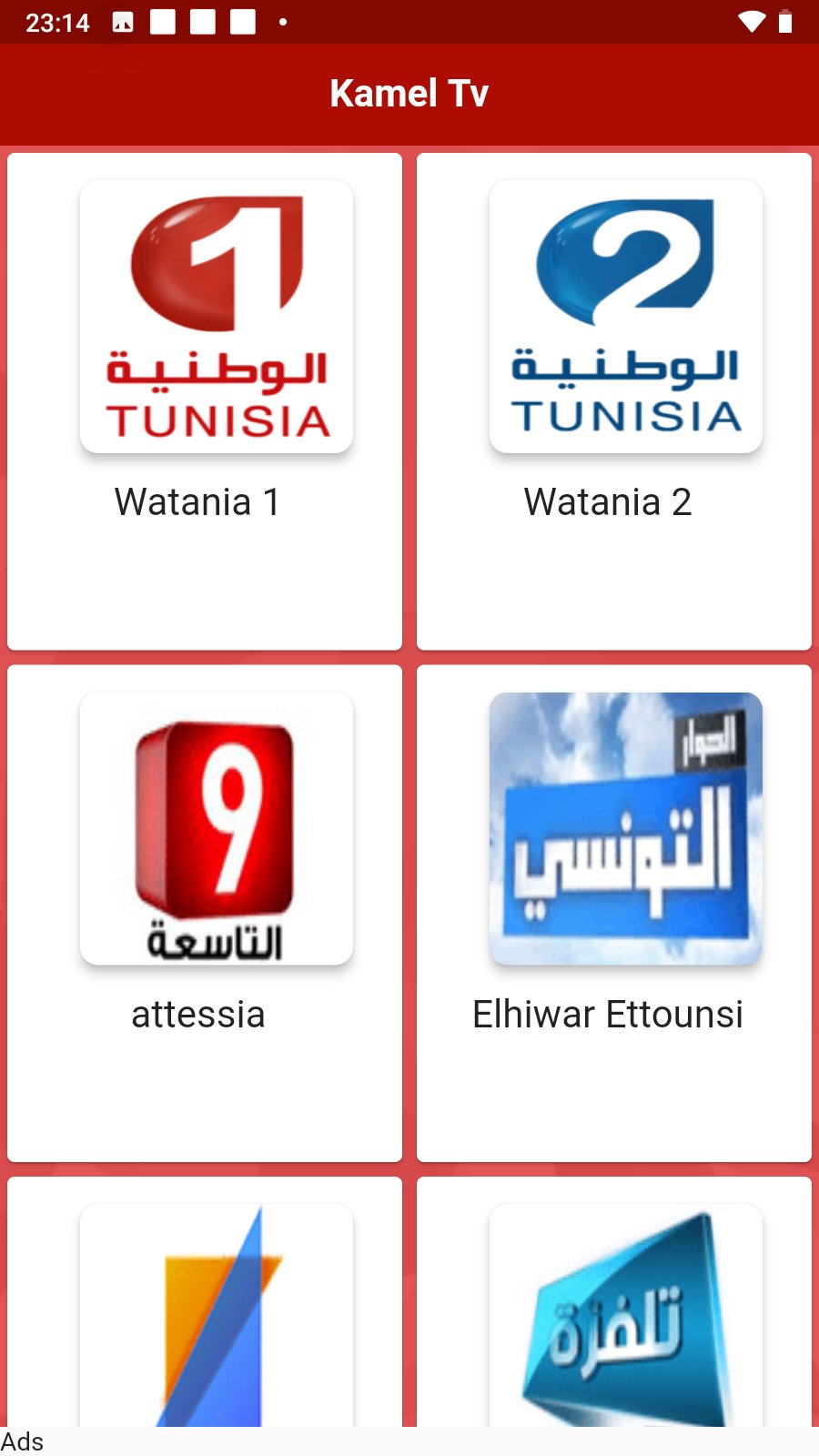
Task: Open the Watania 1 channel logo
Action: (x=217, y=316)
